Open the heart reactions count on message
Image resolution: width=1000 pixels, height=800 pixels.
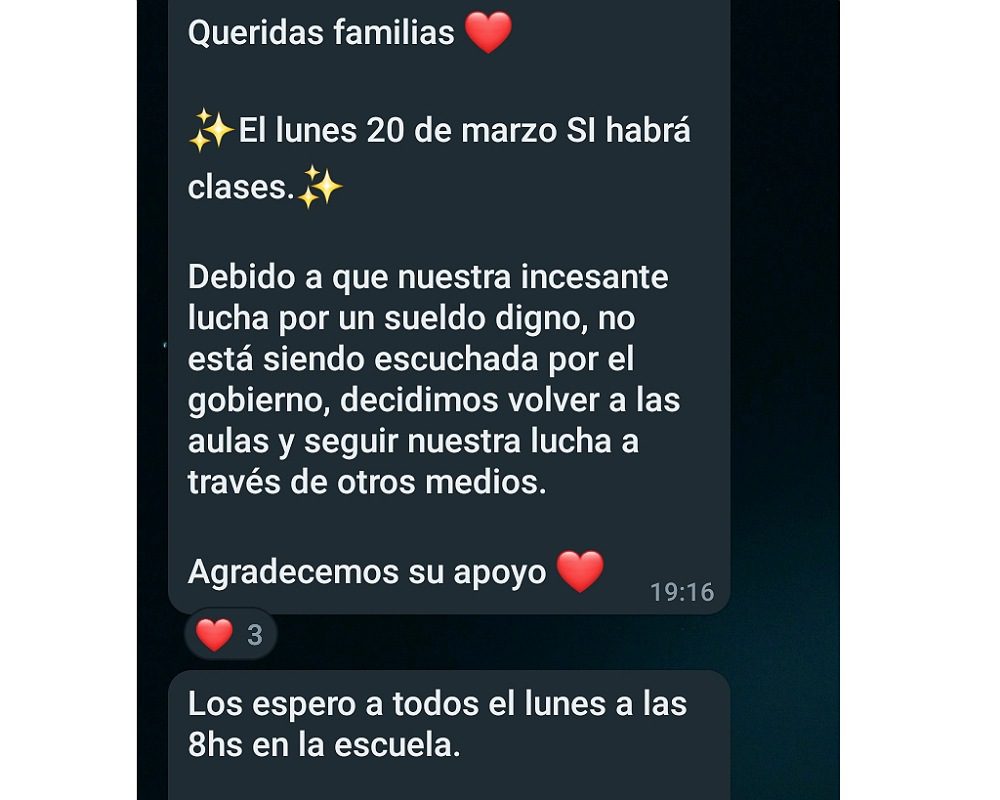coord(230,634)
